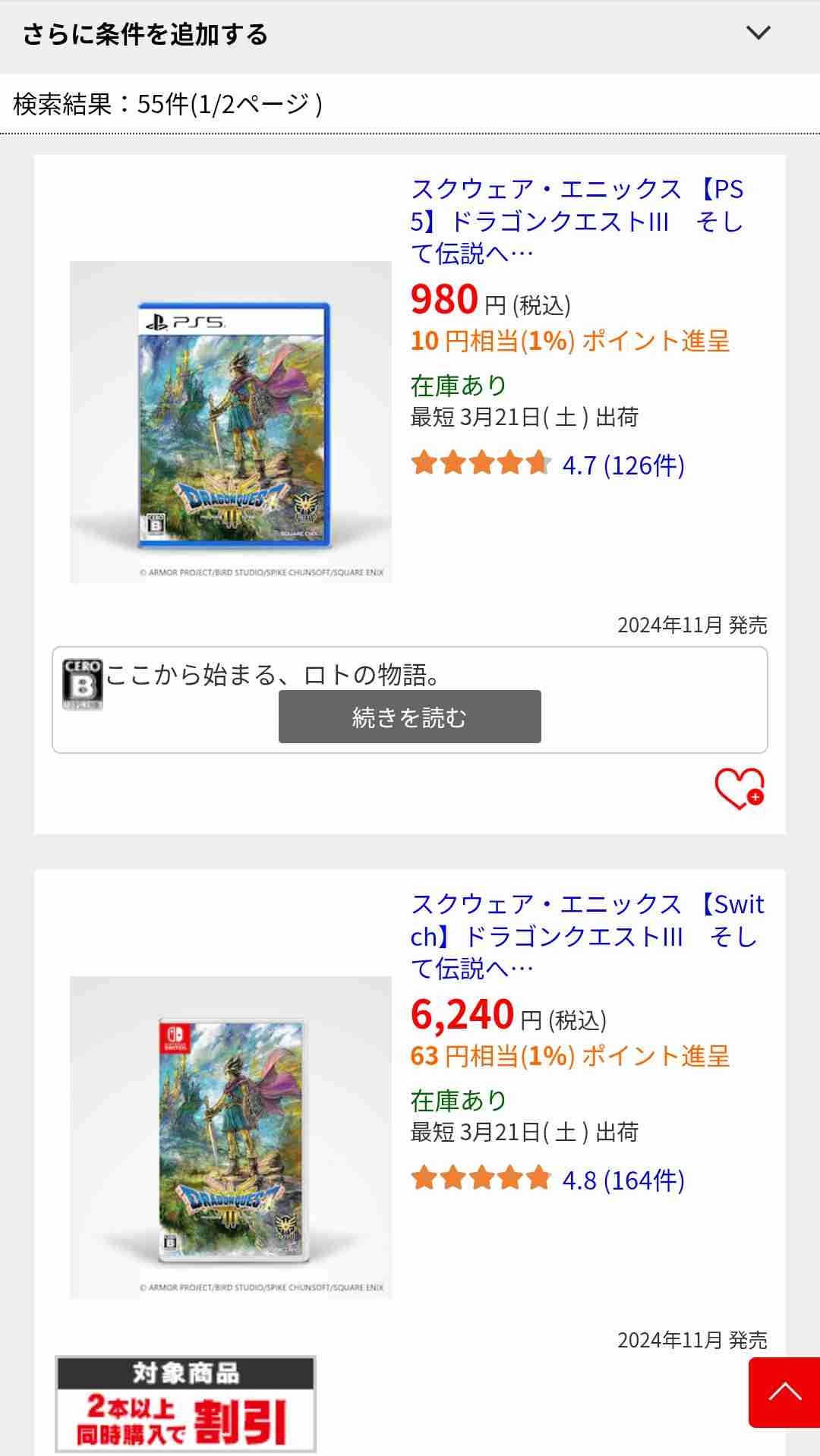Open the PS5 ドラゴンクエストIII product link
This screenshot has height=1456, width=820.
(x=577, y=221)
